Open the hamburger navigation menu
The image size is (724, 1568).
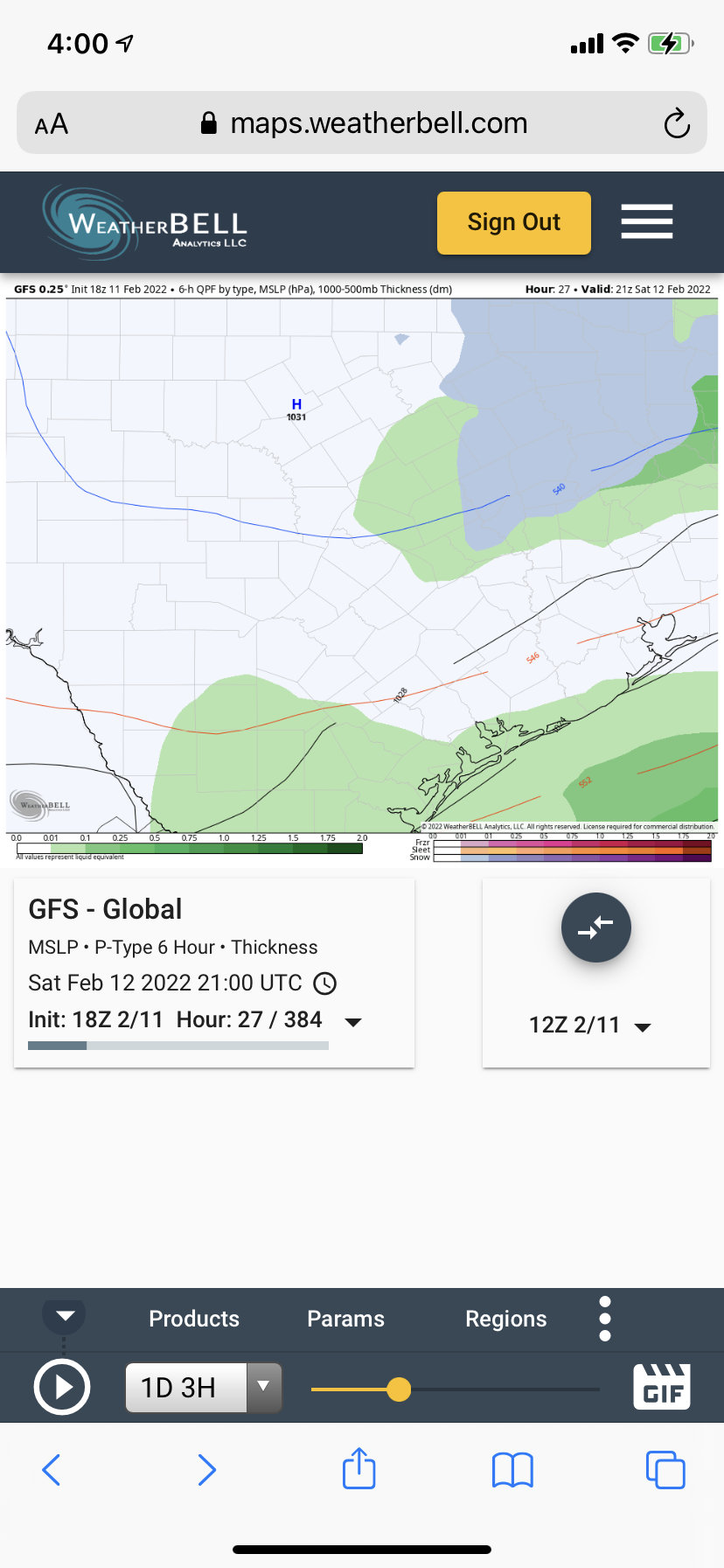pyautogui.click(x=646, y=221)
